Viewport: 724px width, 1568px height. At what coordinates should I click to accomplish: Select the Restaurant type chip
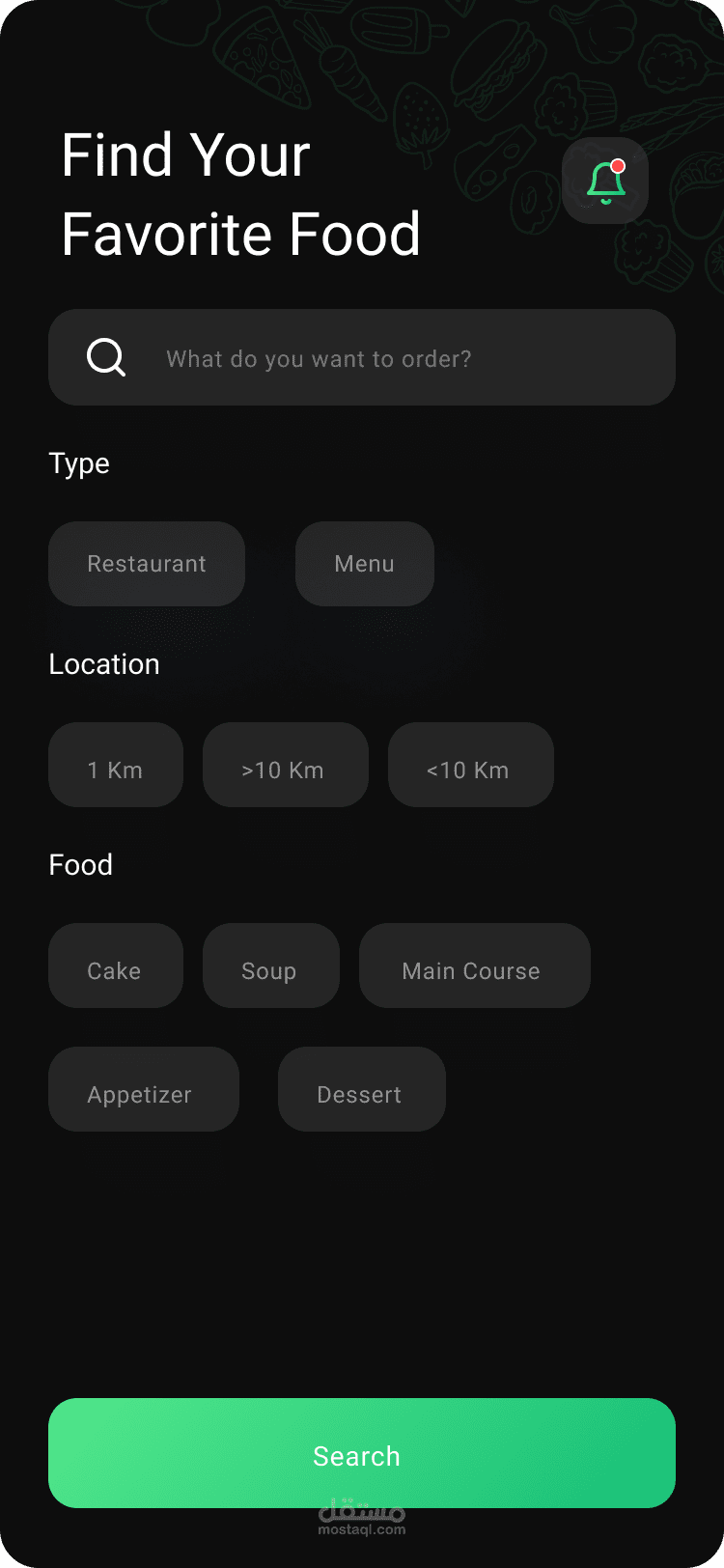pyautogui.click(x=147, y=564)
